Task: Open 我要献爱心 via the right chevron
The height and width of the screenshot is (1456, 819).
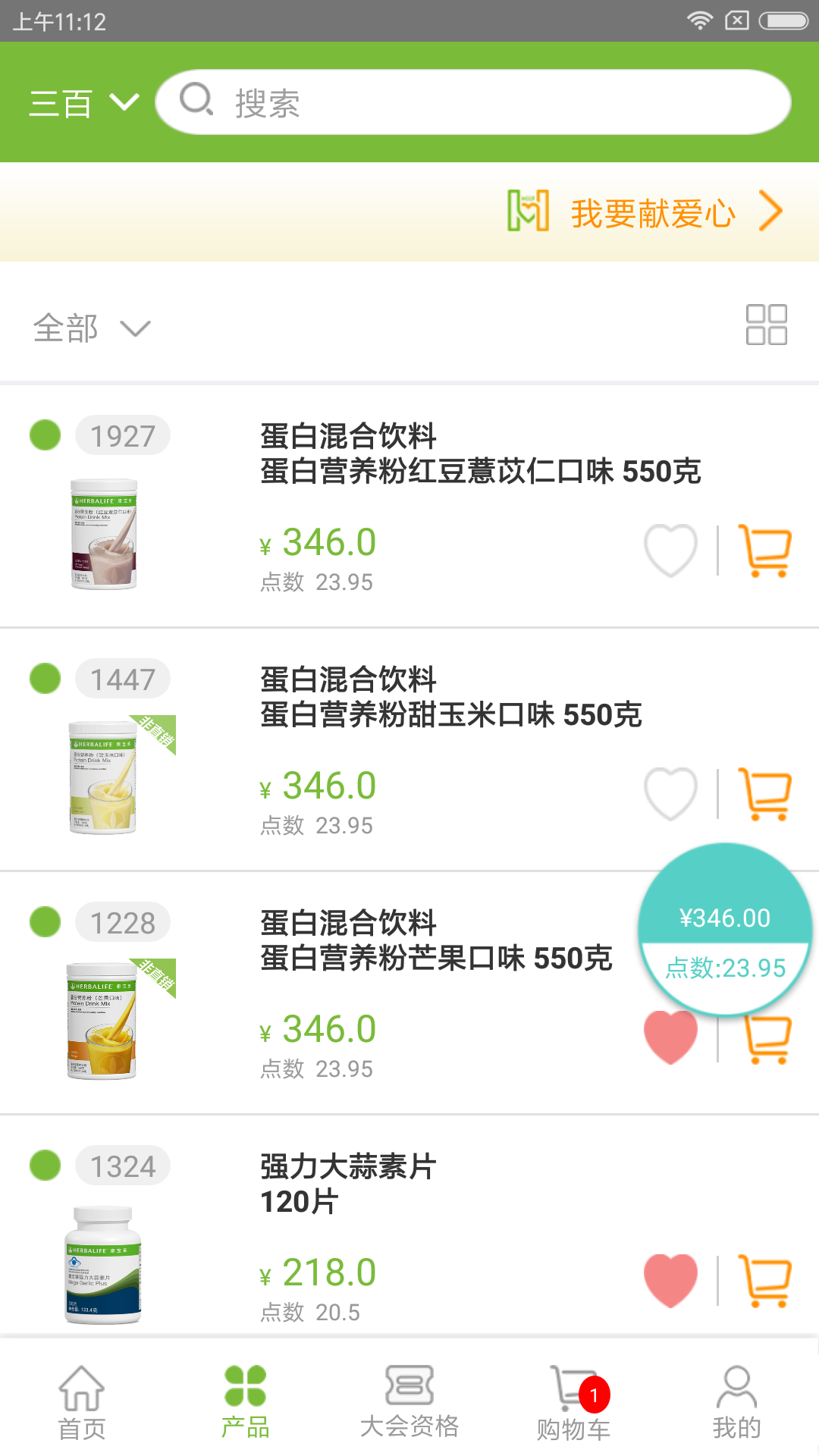Action: 772,211
